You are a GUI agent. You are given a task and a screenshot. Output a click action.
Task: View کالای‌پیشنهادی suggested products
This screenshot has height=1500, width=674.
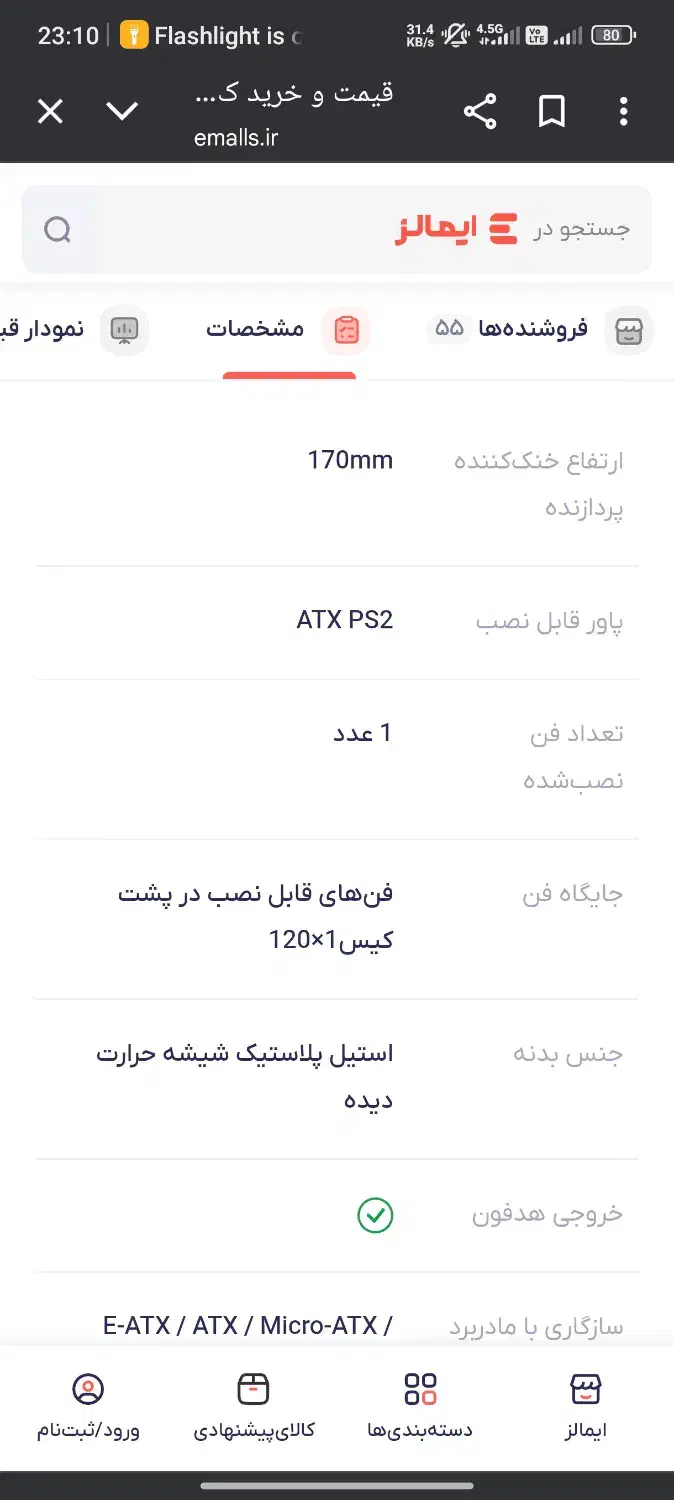(254, 1406)
